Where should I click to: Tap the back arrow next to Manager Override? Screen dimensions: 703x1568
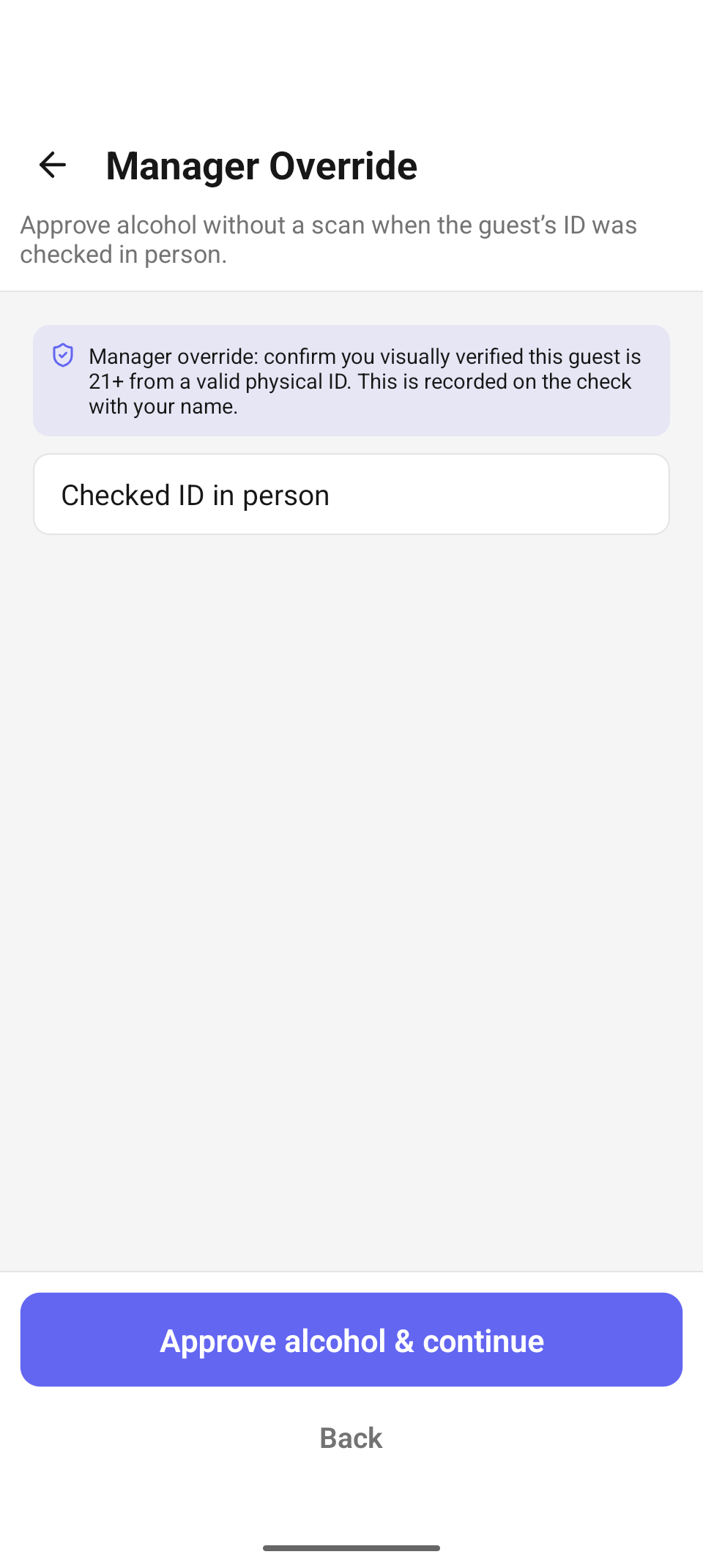[53, 165]
